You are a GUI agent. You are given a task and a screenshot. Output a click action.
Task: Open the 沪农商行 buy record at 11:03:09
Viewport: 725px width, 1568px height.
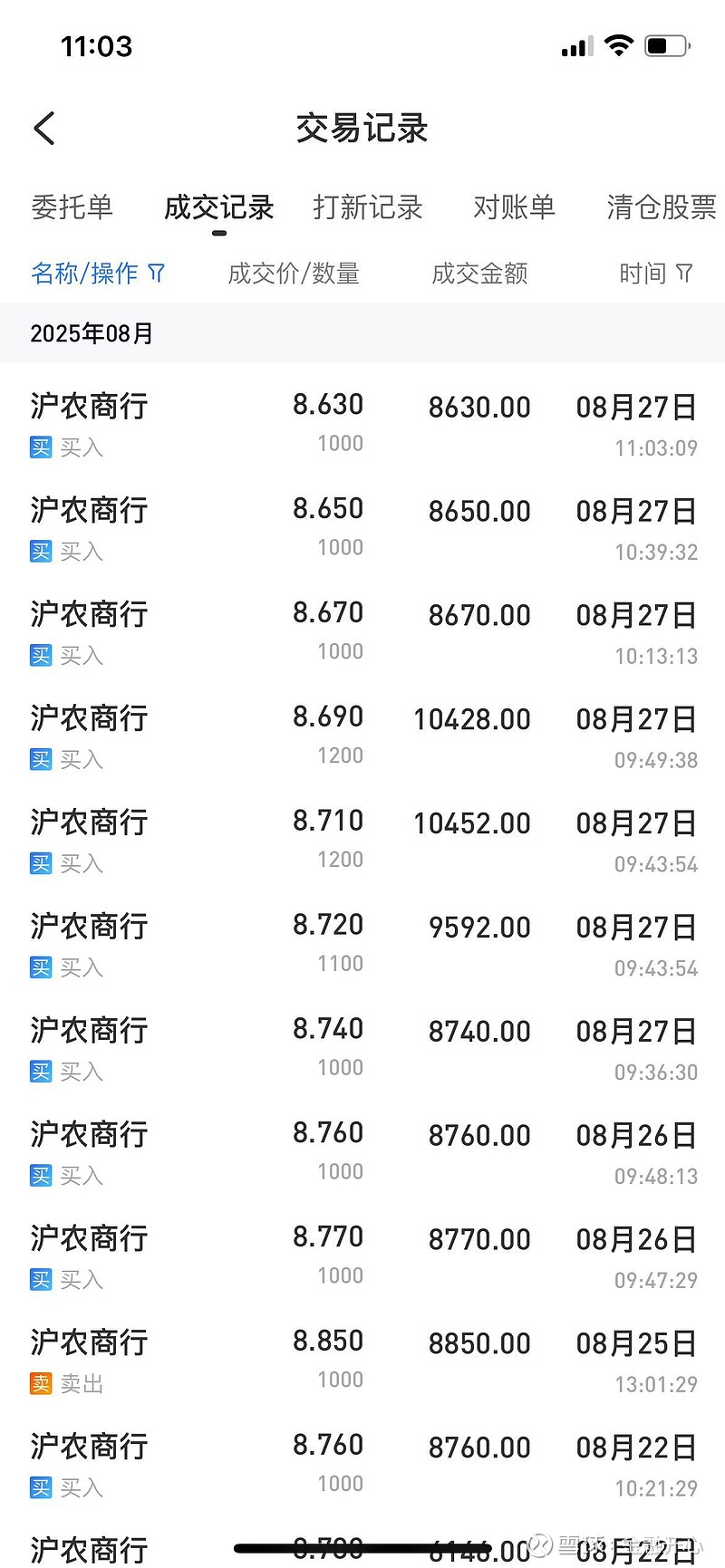point(362,423)
